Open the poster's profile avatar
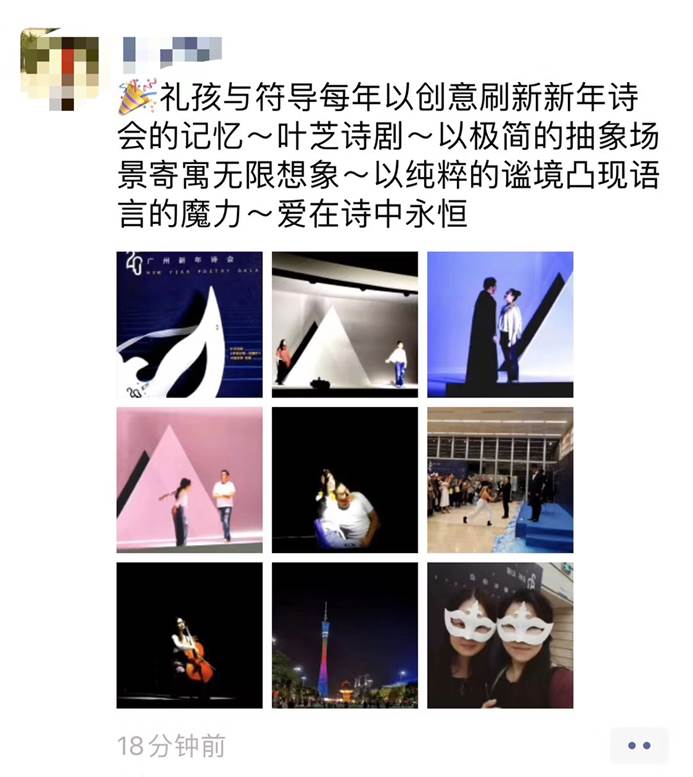This screenshot has height=777, width=693. click(x=59, y=68)
